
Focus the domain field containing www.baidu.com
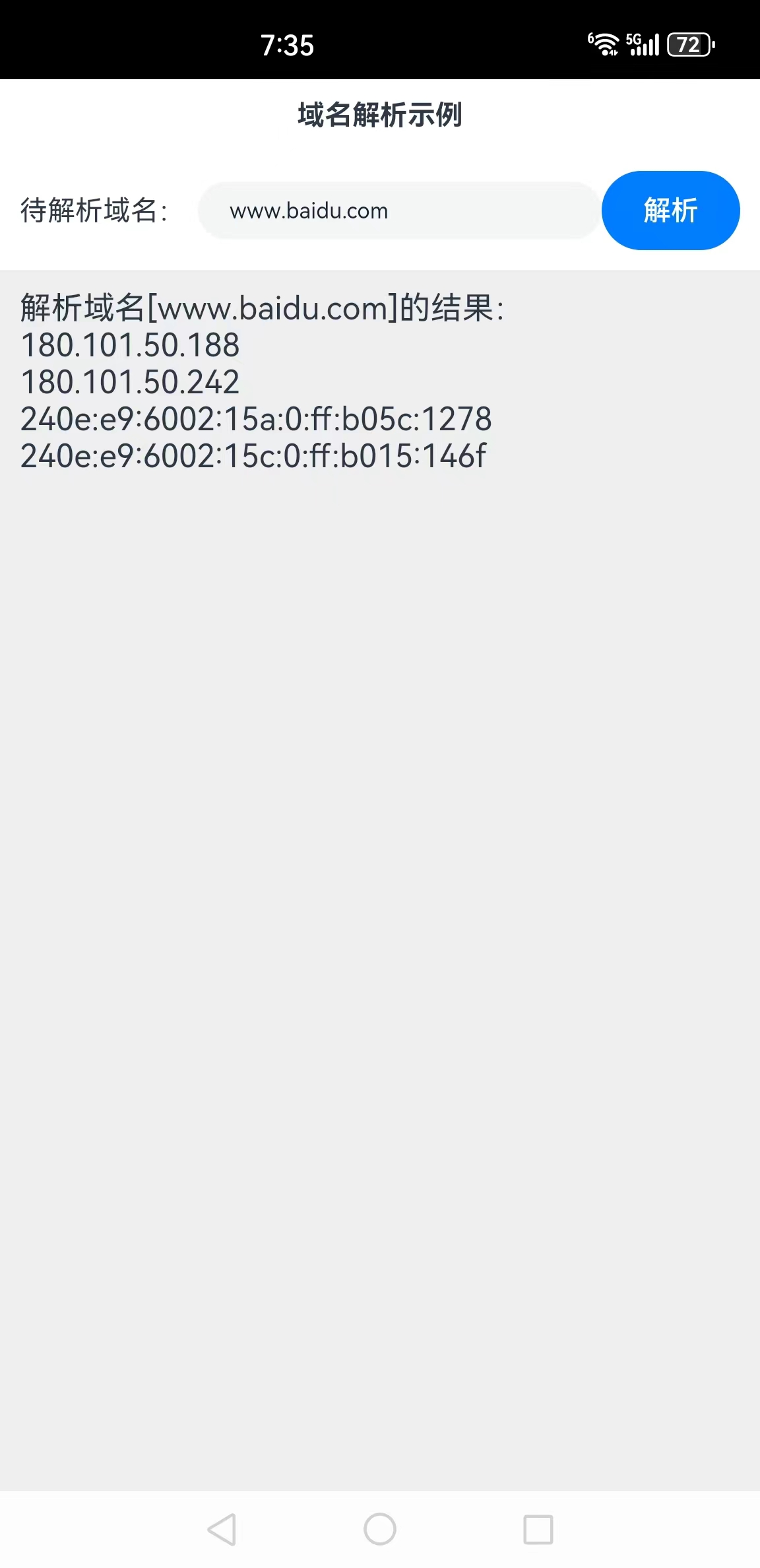[x=398, y=211]
